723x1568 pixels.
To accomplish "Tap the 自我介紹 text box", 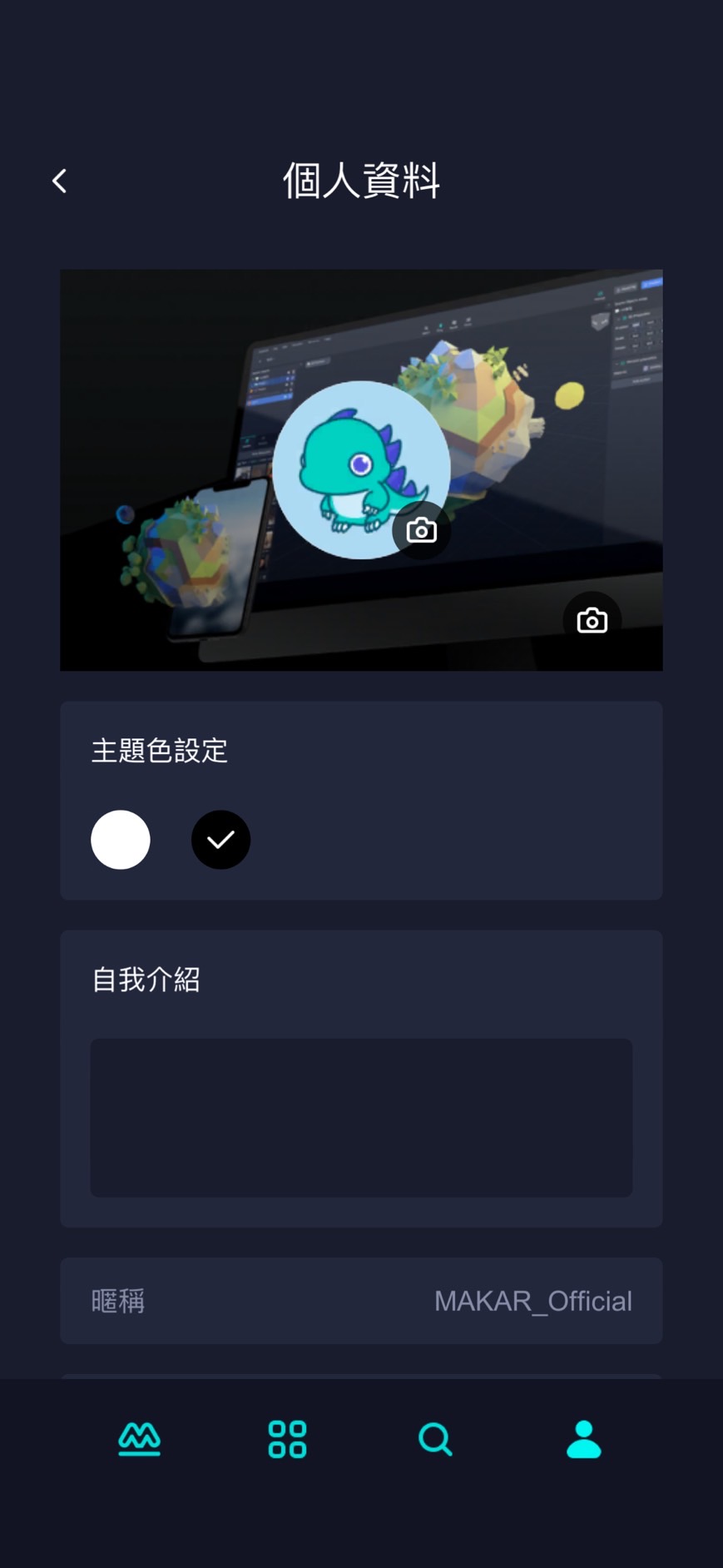I will (361, 1117).
